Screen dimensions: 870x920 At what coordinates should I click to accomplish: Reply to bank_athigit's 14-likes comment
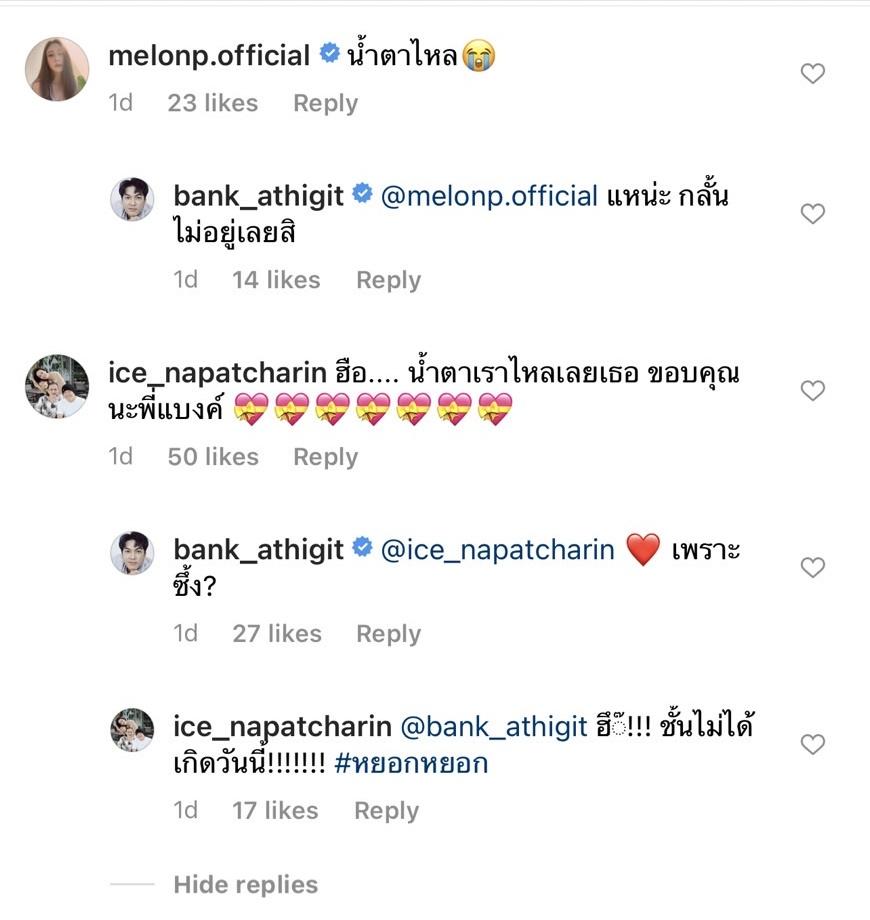click(388, 280)
